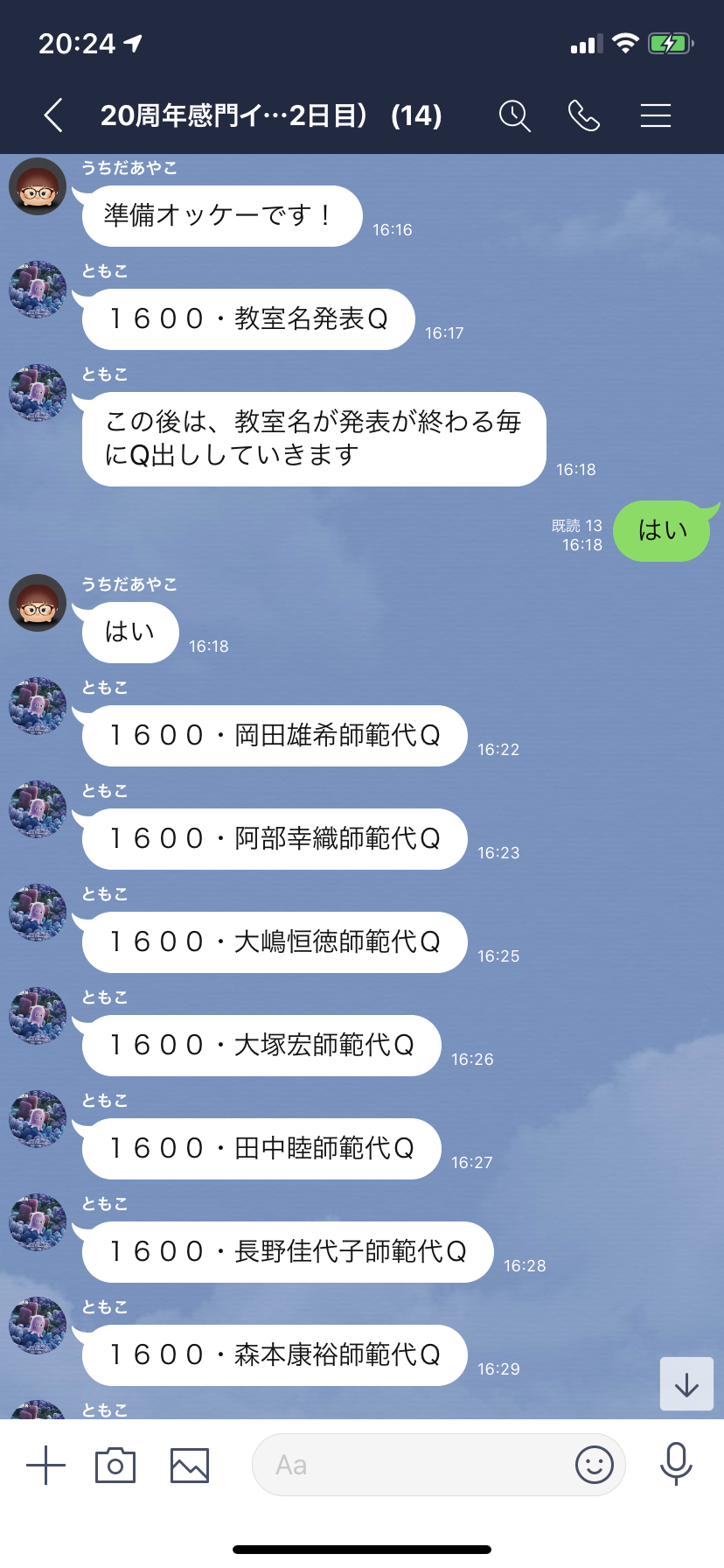Viewport: 724px width, 1568px height.
Task: Open the camera to take a photo
Action: [x=115, y=1465]
